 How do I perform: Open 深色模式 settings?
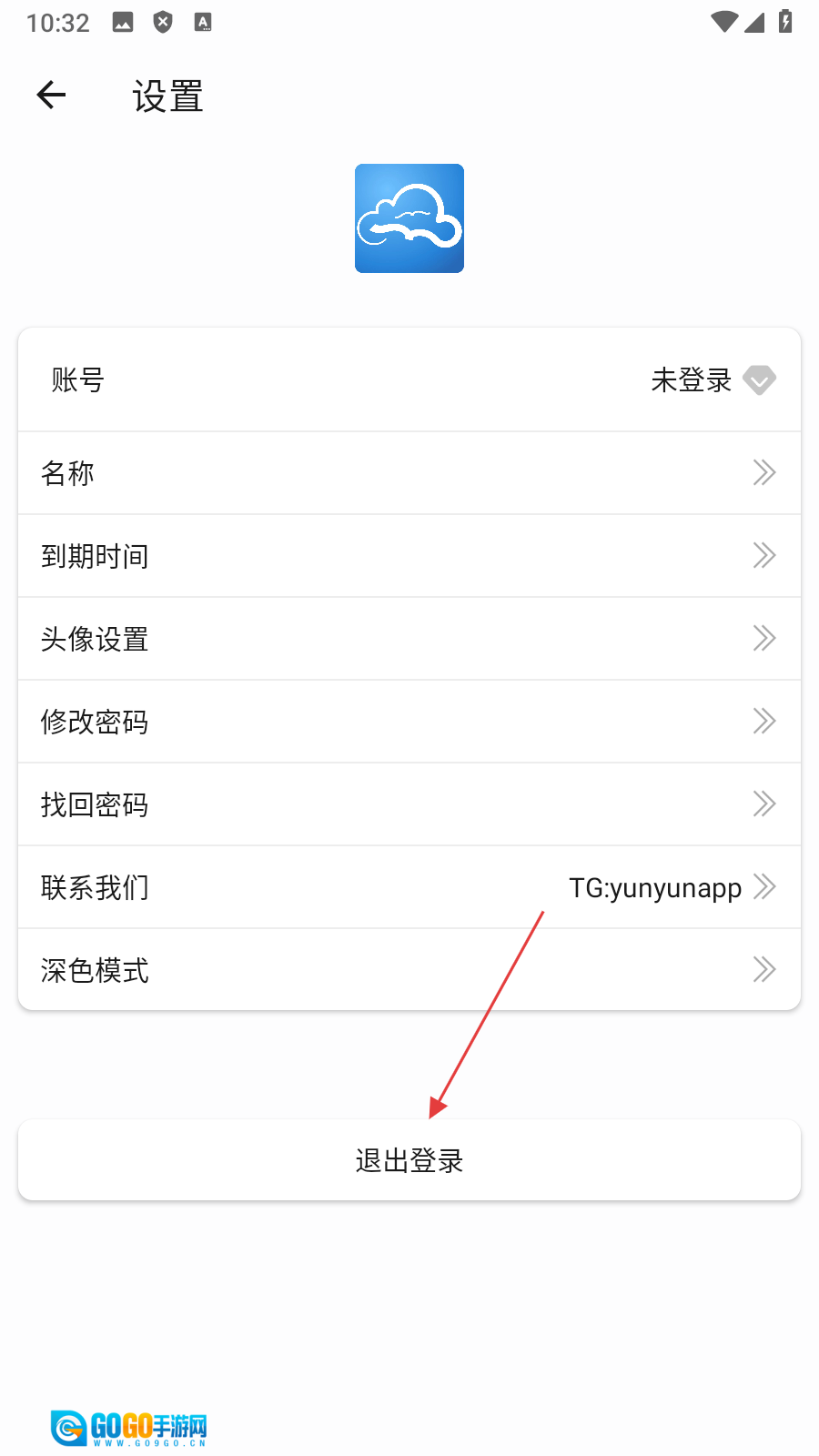click(409, 970)
